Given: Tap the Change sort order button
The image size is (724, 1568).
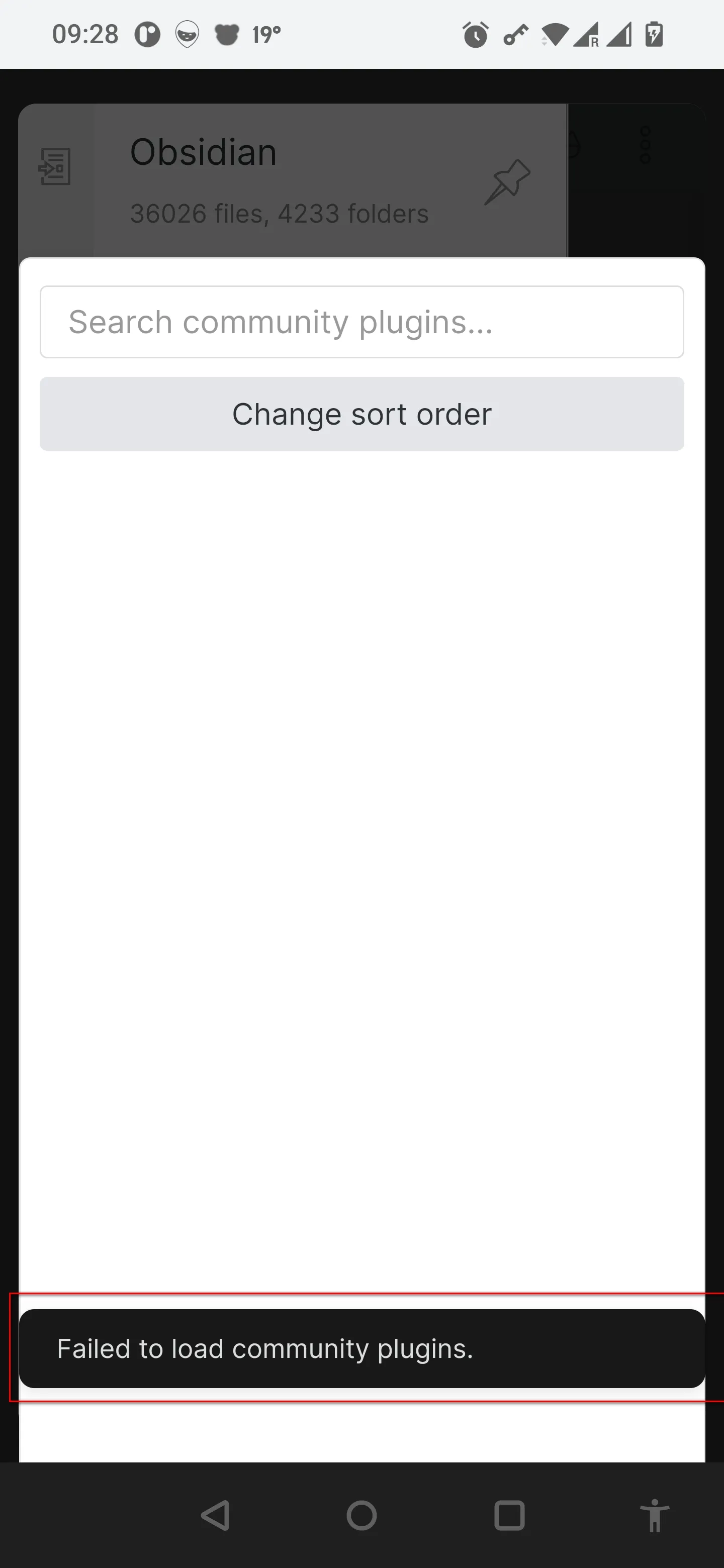Looking at the screenshot, I should click(x=361, y=414).
